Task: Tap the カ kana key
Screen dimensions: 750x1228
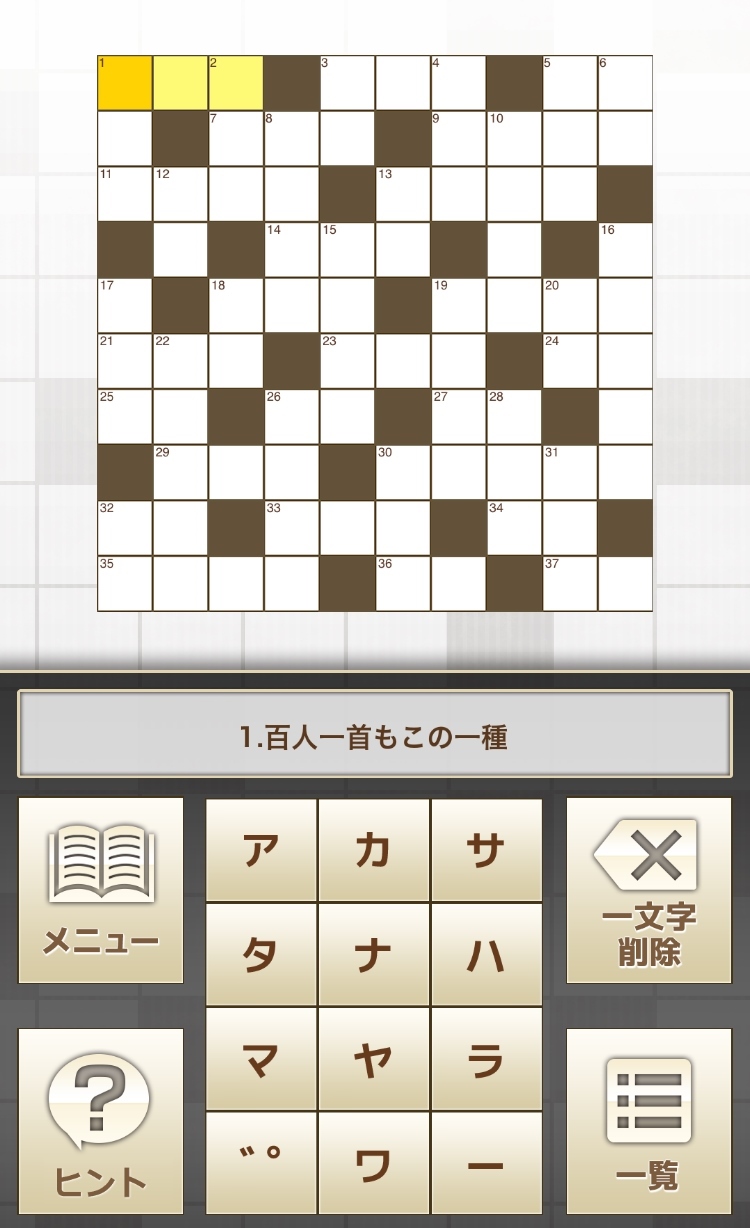Action: 374,850
